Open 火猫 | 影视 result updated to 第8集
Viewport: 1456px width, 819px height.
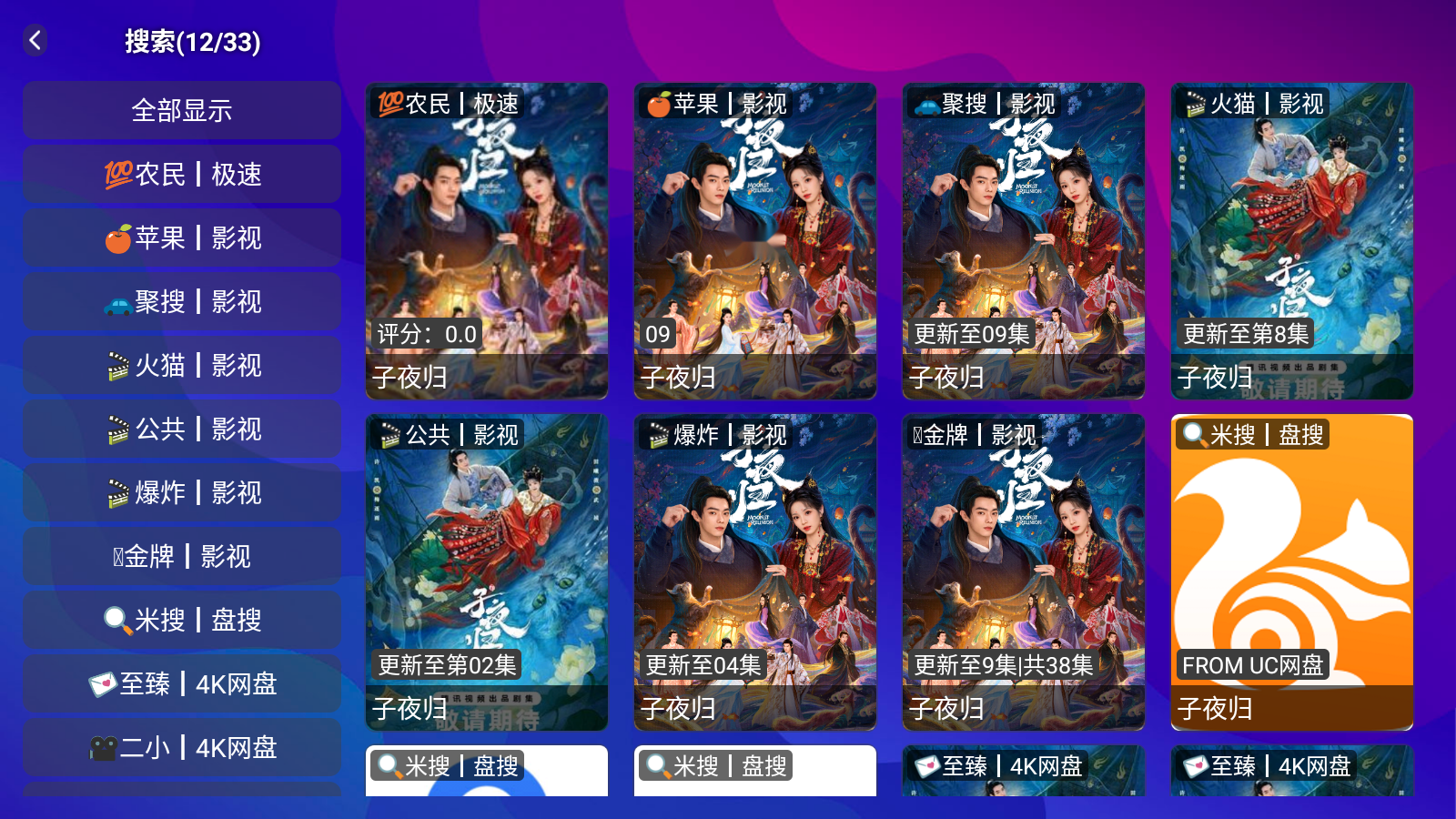coord(1291,241)
